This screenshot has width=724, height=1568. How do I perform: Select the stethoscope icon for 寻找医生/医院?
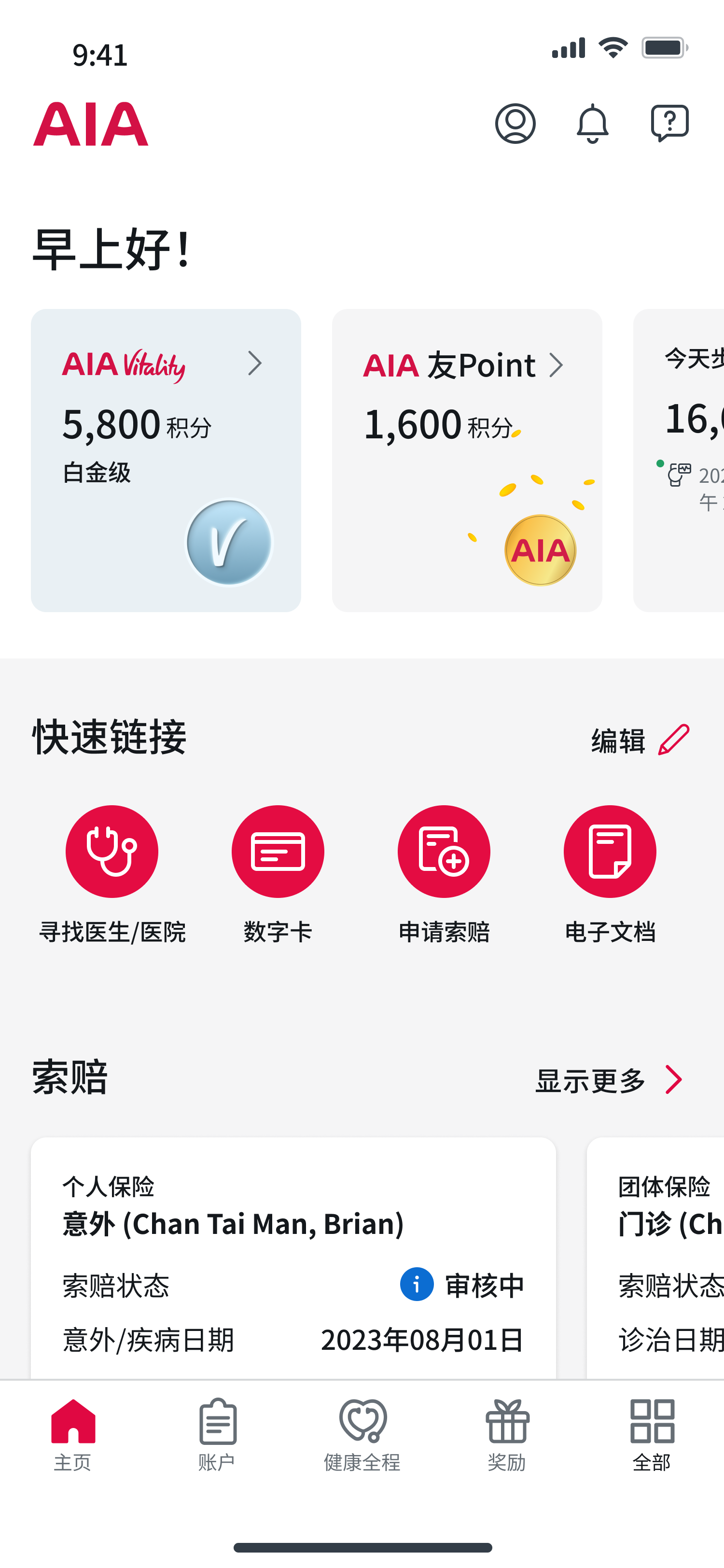click(x=112, y=851)
